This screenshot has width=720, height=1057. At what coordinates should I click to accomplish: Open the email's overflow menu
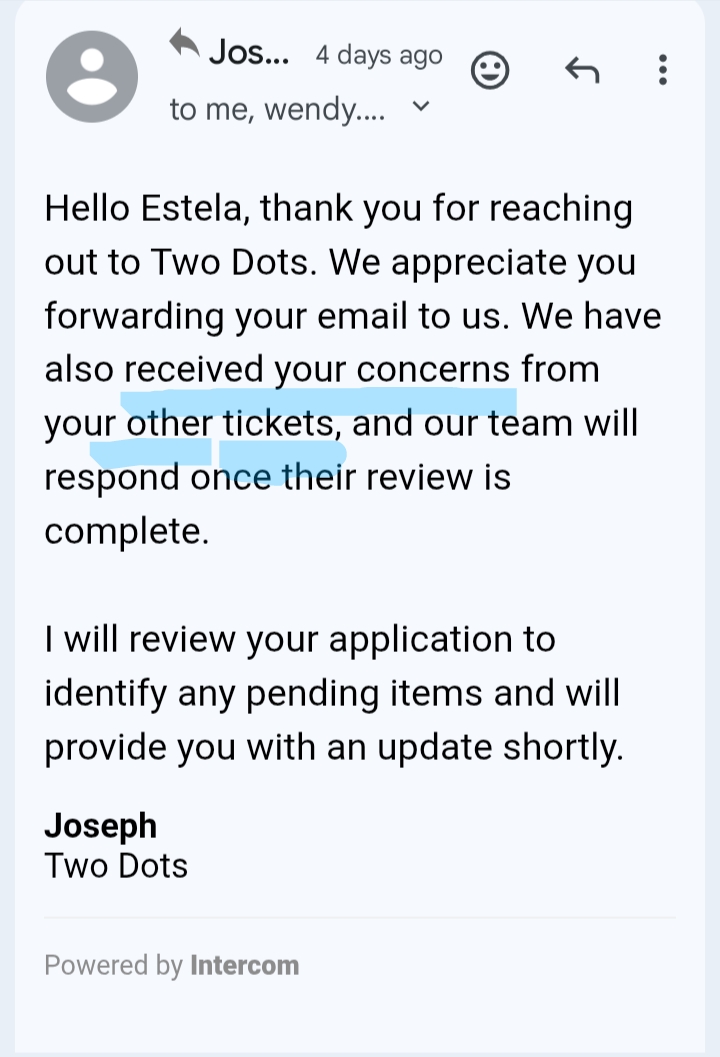coord(662,70)
